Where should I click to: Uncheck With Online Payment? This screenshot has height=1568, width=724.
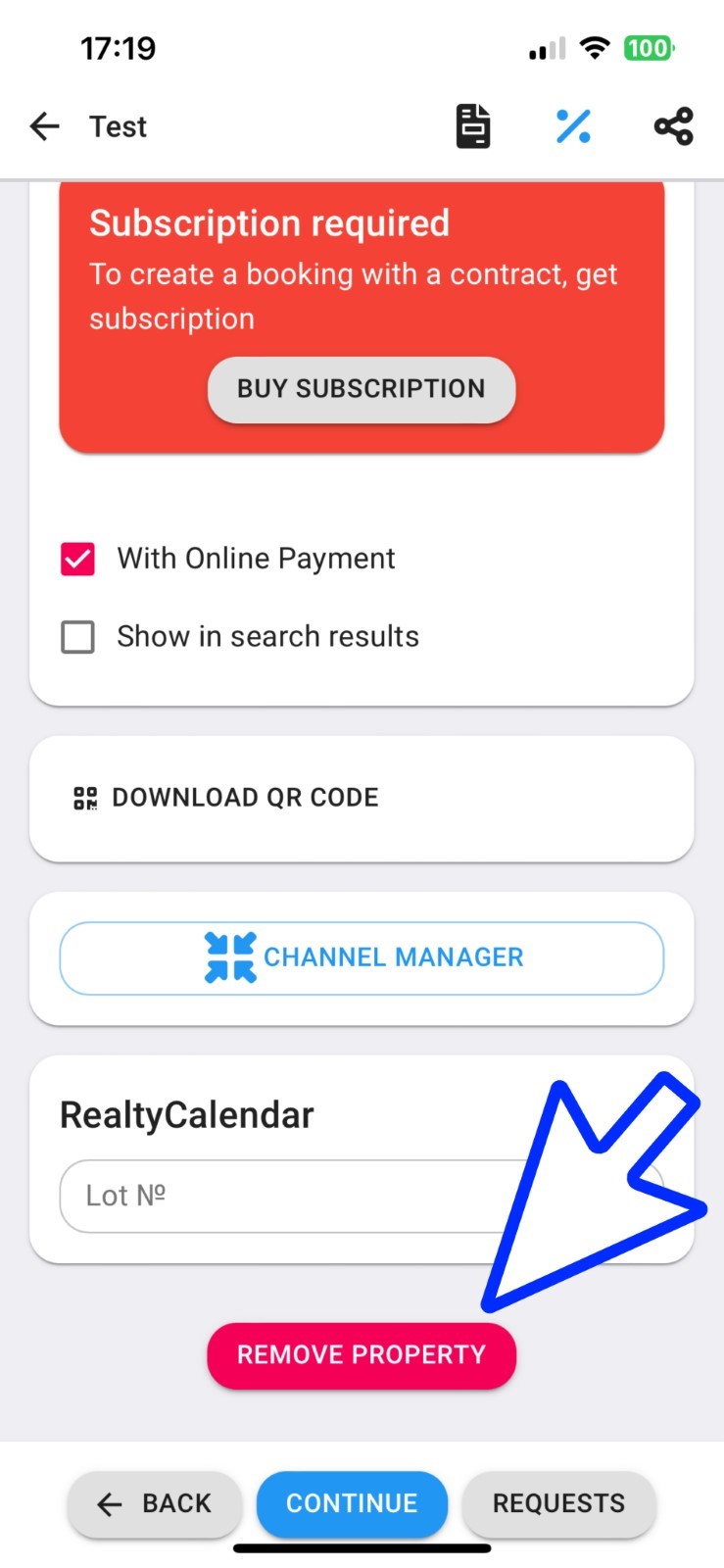tap(78, 559)
